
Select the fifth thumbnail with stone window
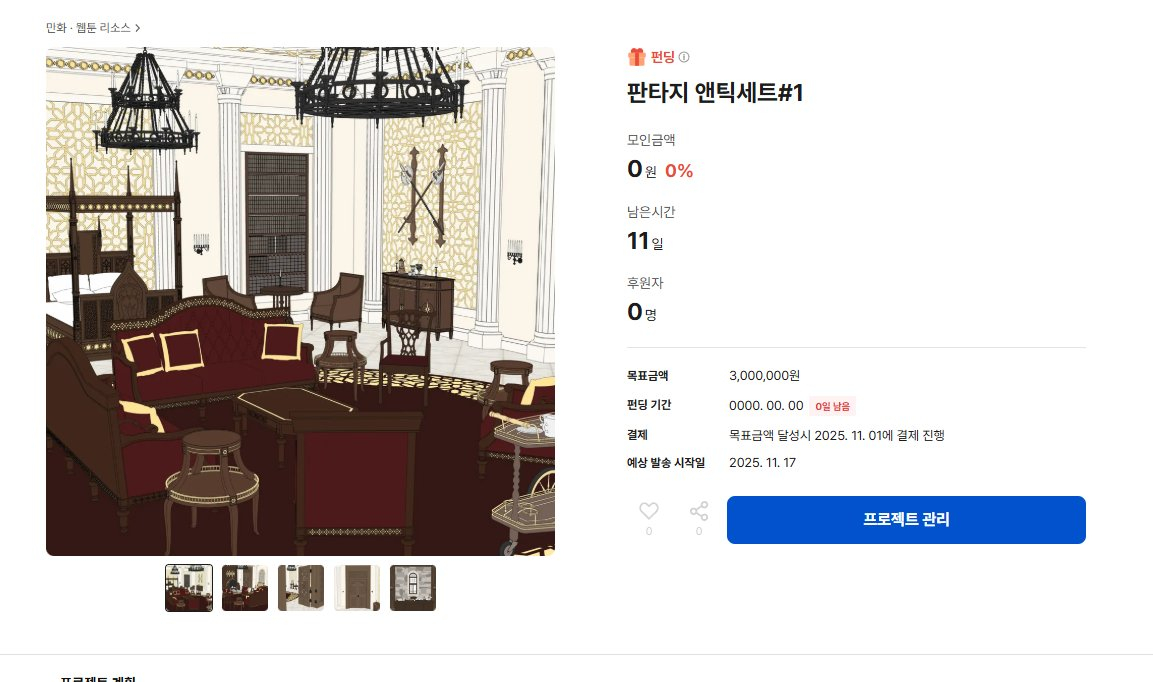click(413, 588)
